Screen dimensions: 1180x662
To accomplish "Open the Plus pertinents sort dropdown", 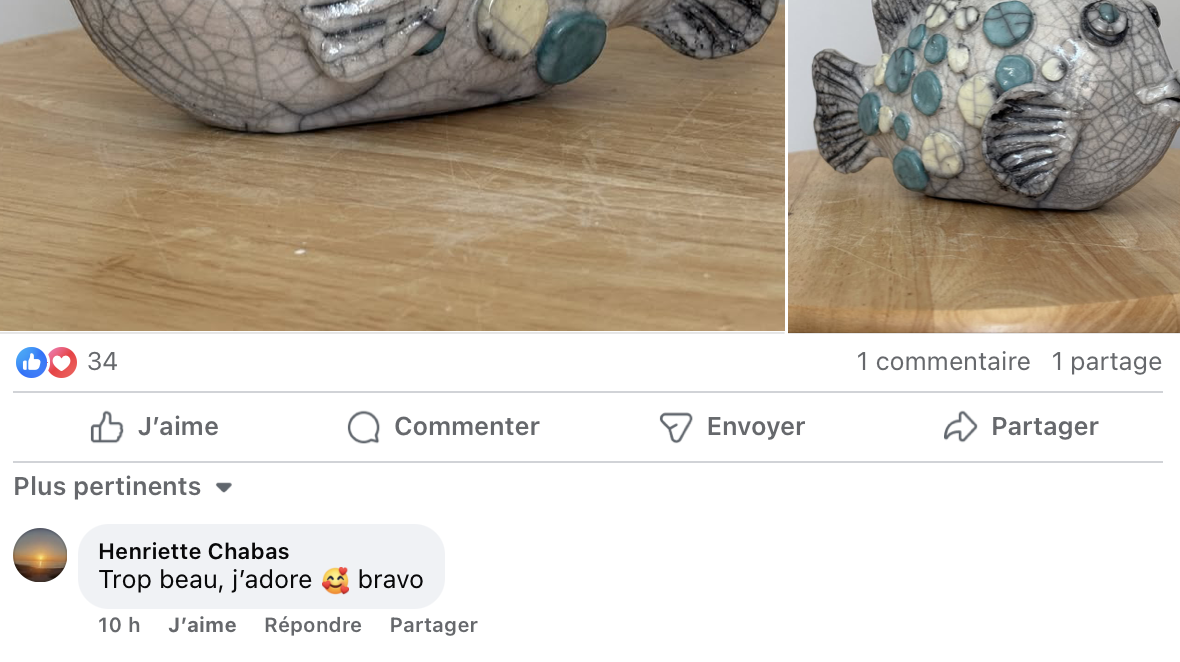I will coord(123,487).
